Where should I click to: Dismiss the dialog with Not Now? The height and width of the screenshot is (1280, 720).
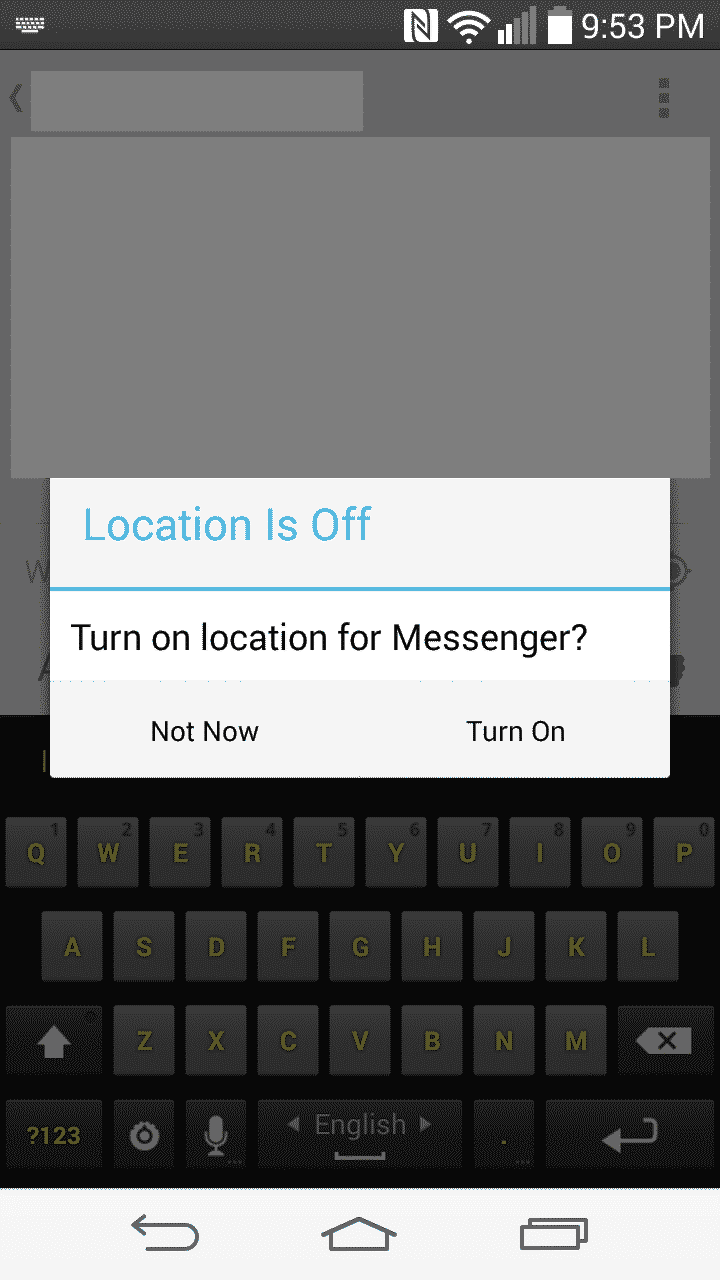pos(205,731)
